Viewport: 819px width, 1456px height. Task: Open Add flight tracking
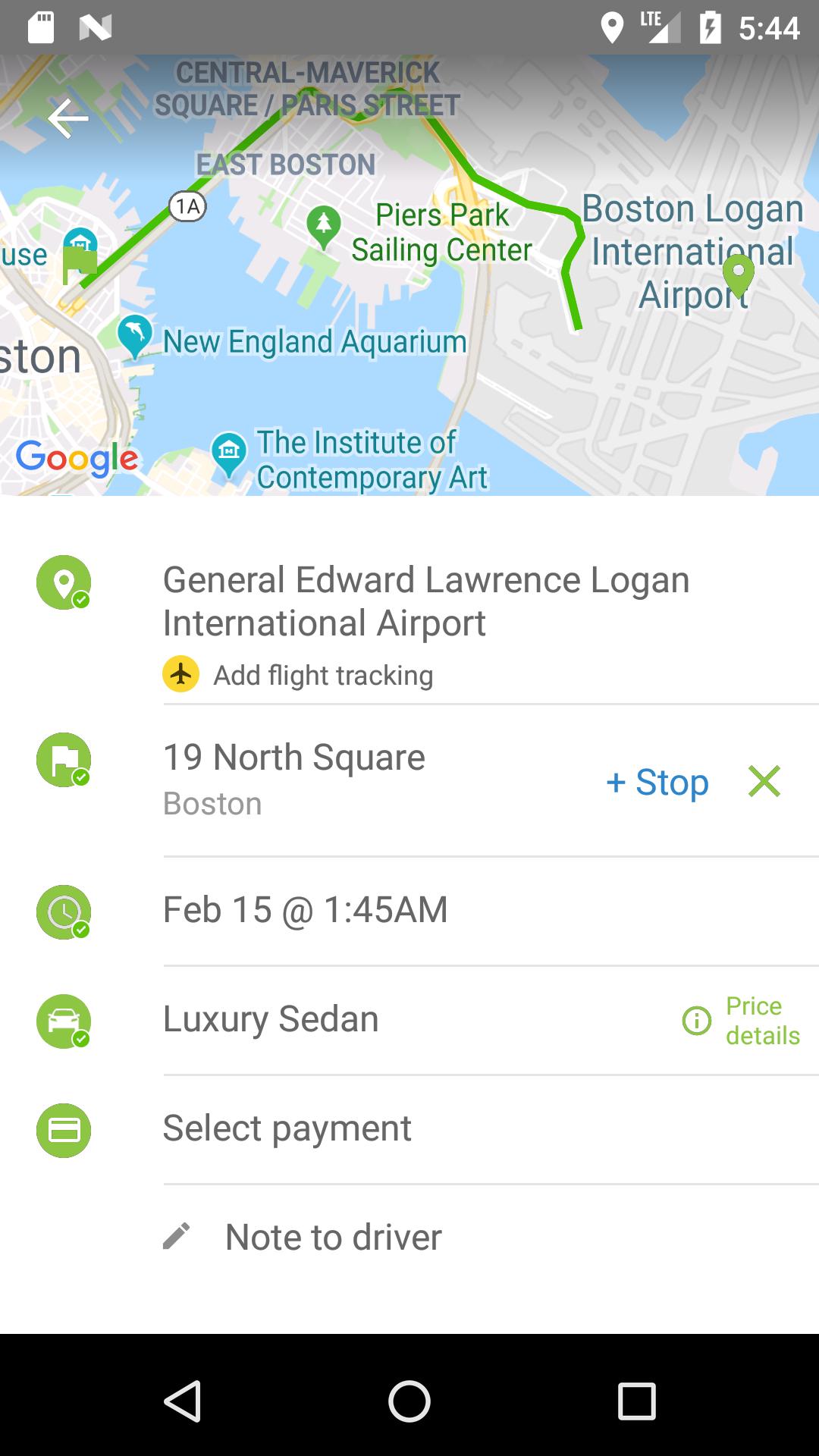[x=322, y=673]
